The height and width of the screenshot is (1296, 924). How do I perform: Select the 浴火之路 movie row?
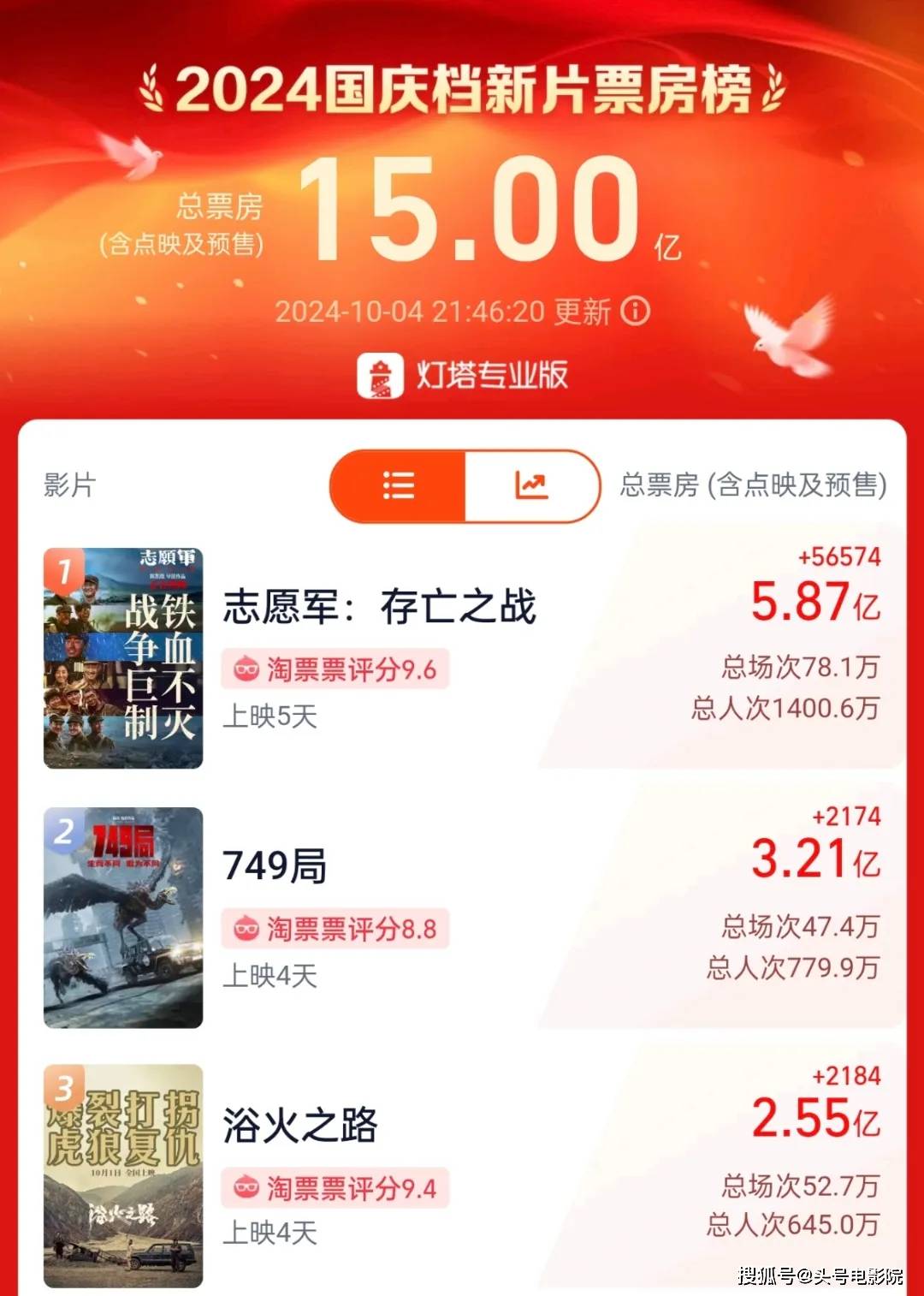[x=299, y=1125]
